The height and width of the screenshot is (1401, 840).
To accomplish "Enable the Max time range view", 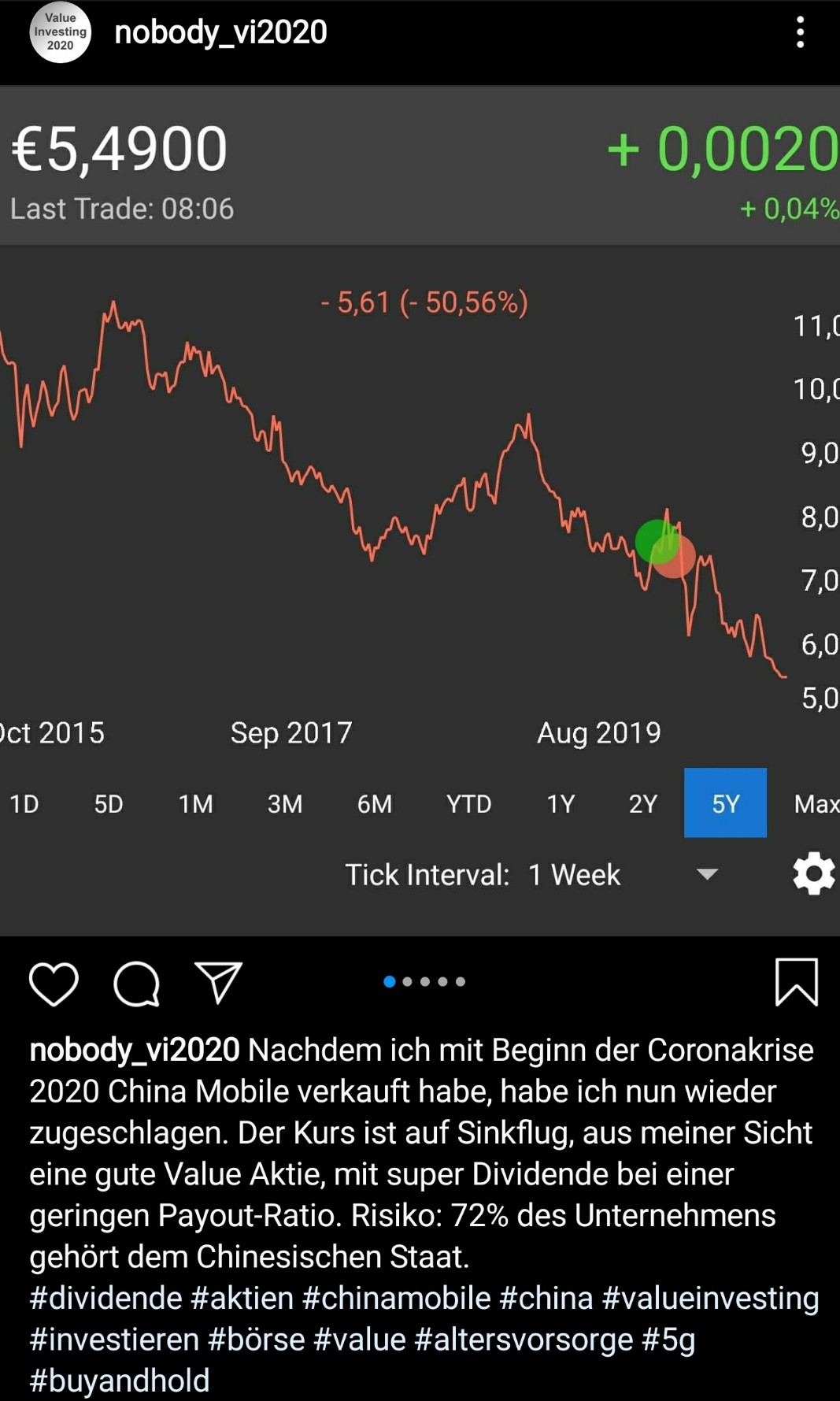I will point(818,804).
